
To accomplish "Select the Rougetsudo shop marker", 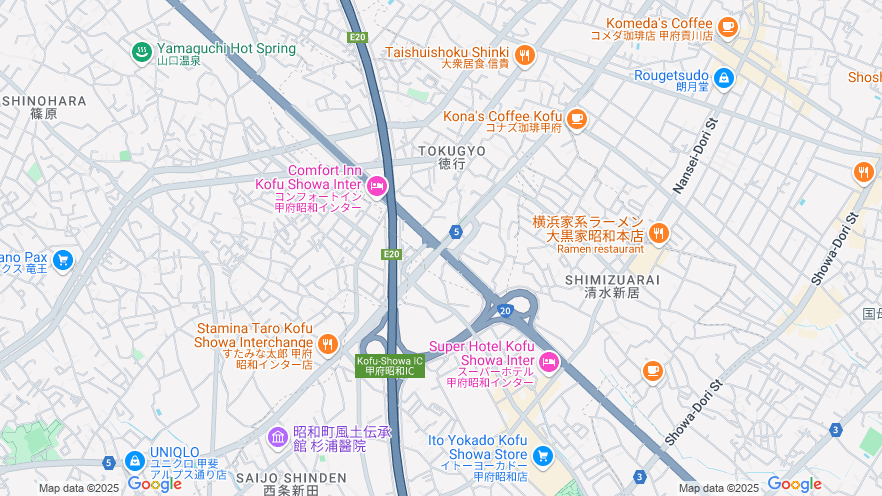I will [x=724, y=78].
